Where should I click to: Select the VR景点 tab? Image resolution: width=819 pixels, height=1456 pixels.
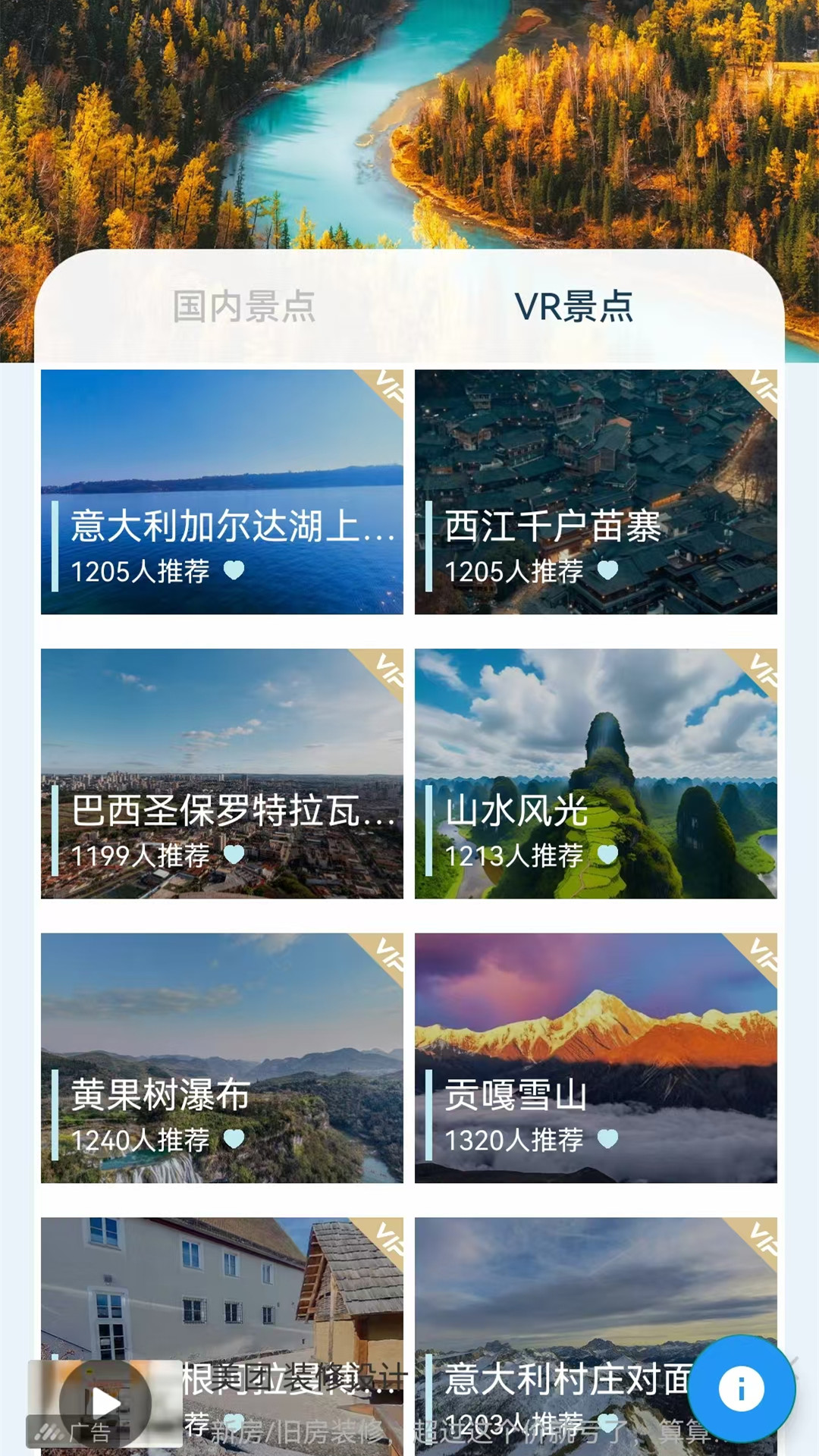(x=576, y=307)
